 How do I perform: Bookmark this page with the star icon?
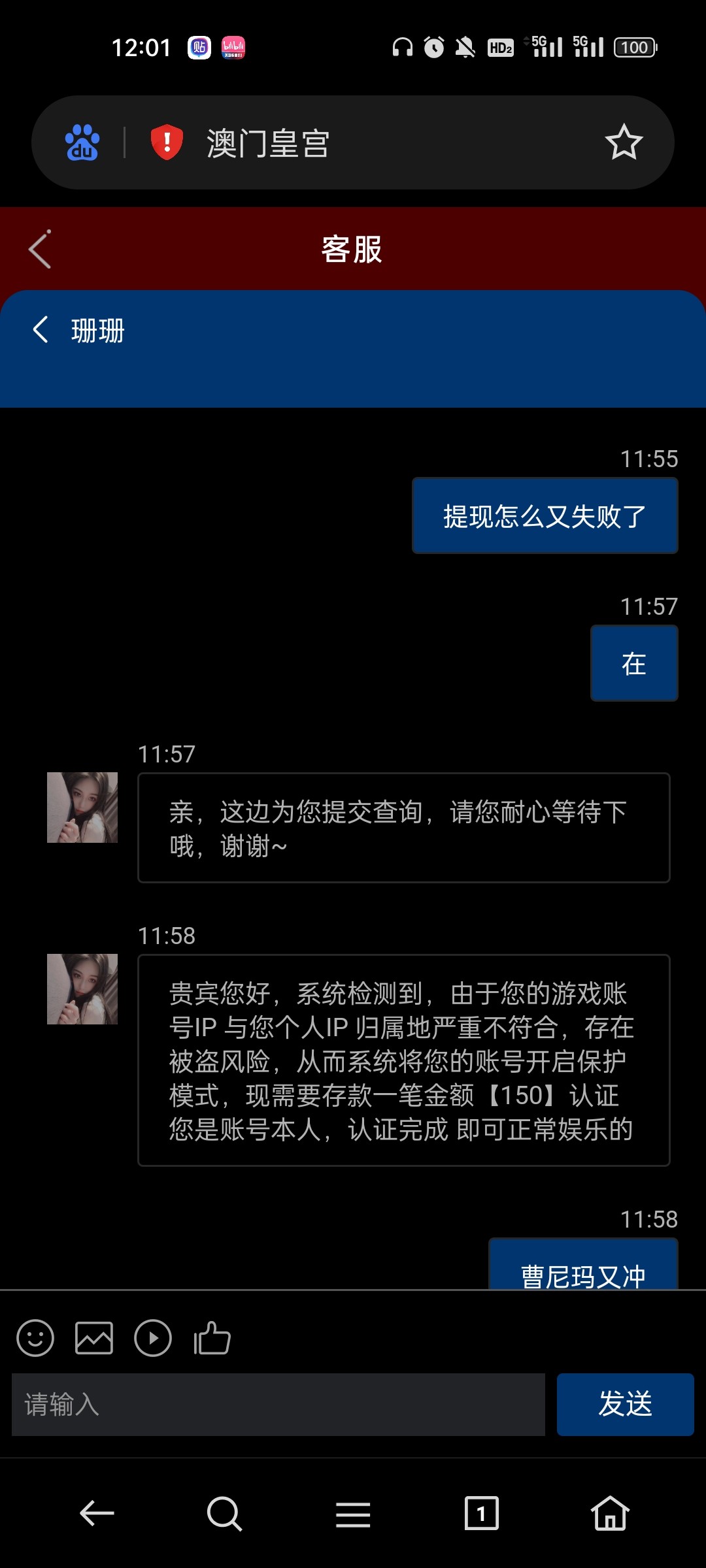pos(624,142)
